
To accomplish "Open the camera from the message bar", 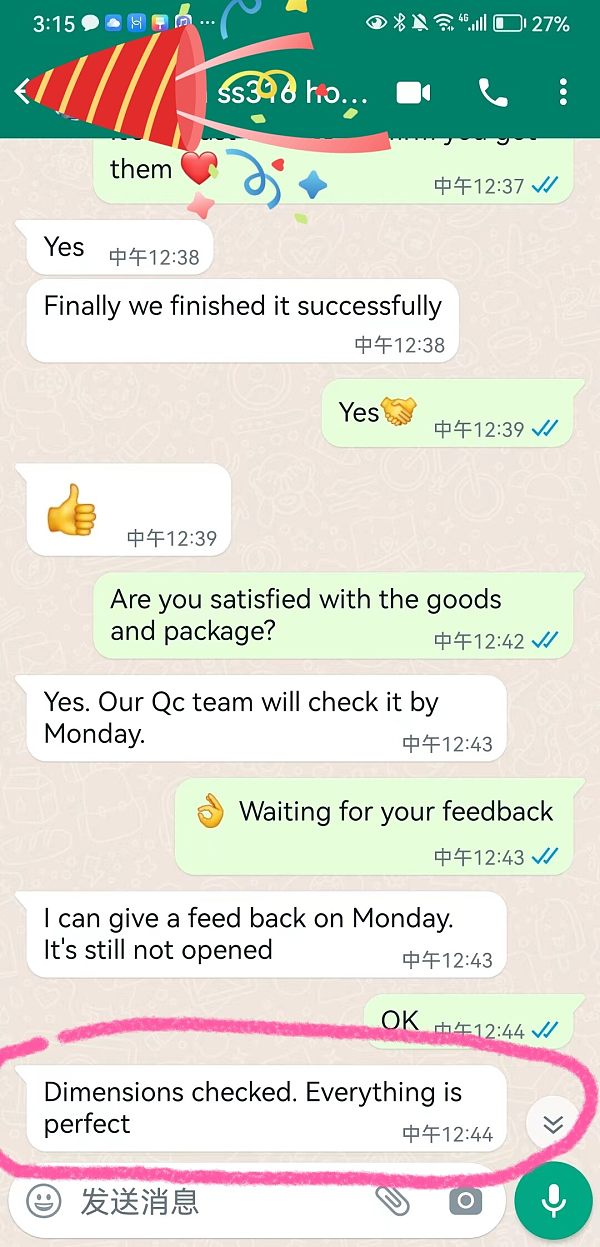I will click(465, 1201).
